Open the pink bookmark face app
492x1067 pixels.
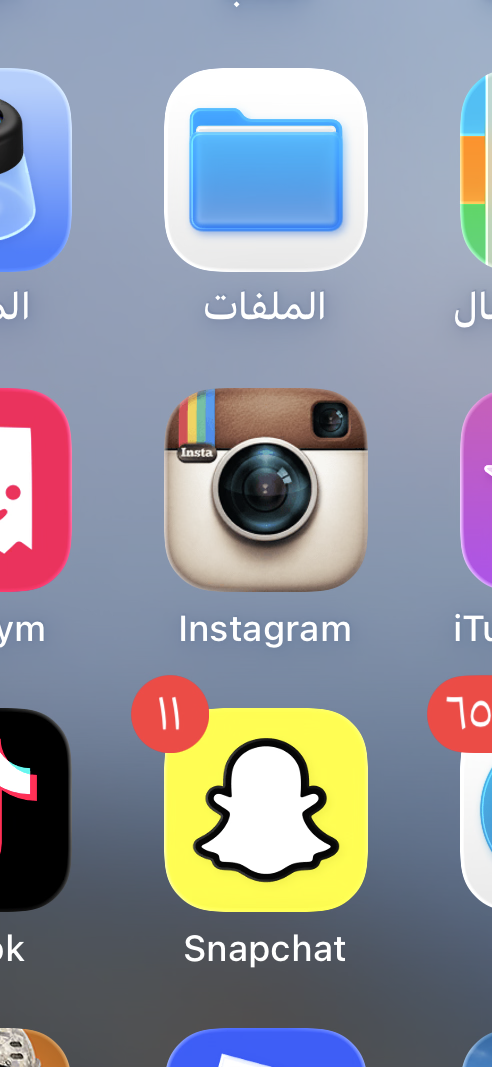pos(35,490)
